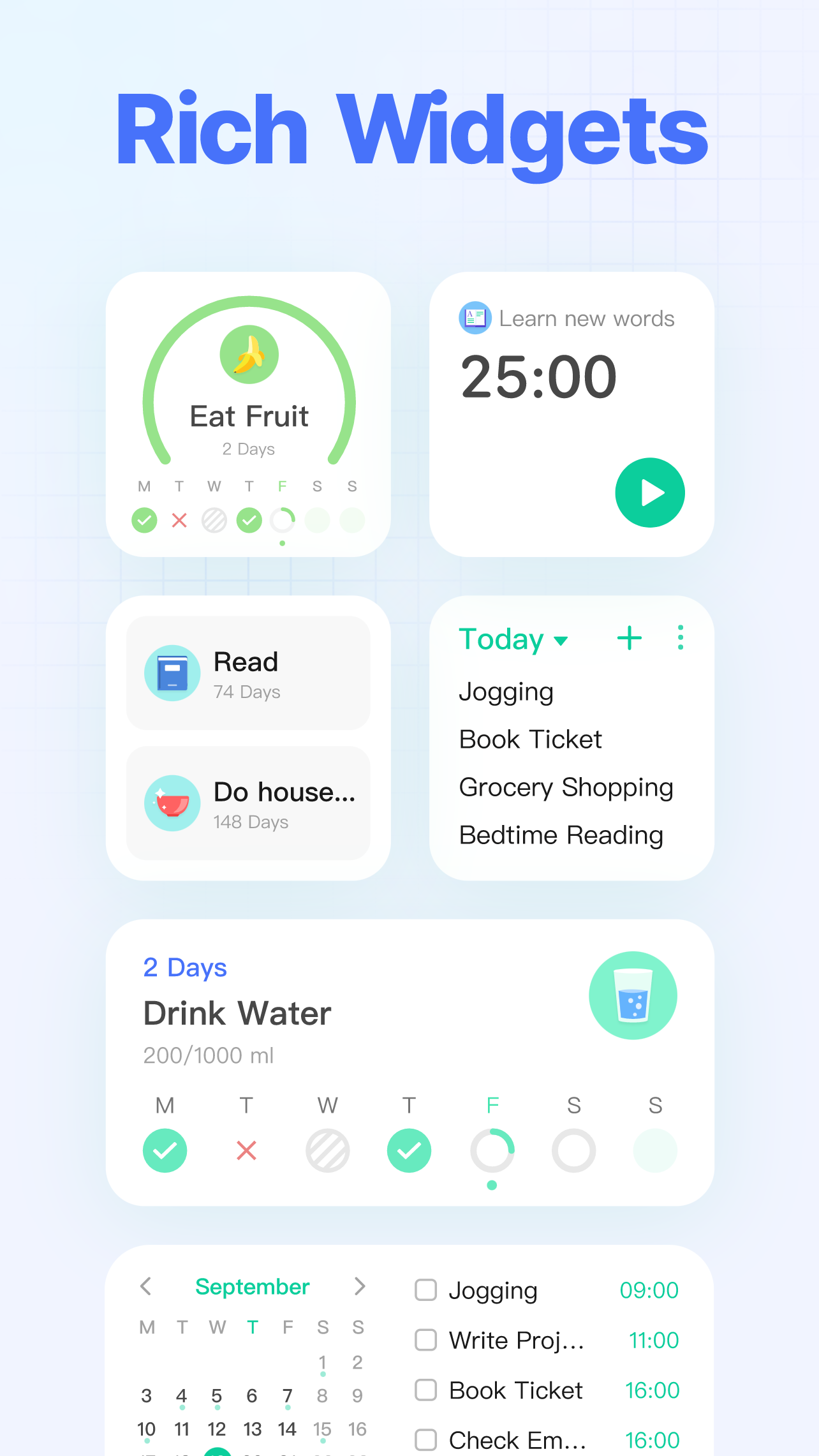This screenshot has width=819, height=1456.
Task: Check the Jogging task checkbox
Action: [x=425, y=1290]
